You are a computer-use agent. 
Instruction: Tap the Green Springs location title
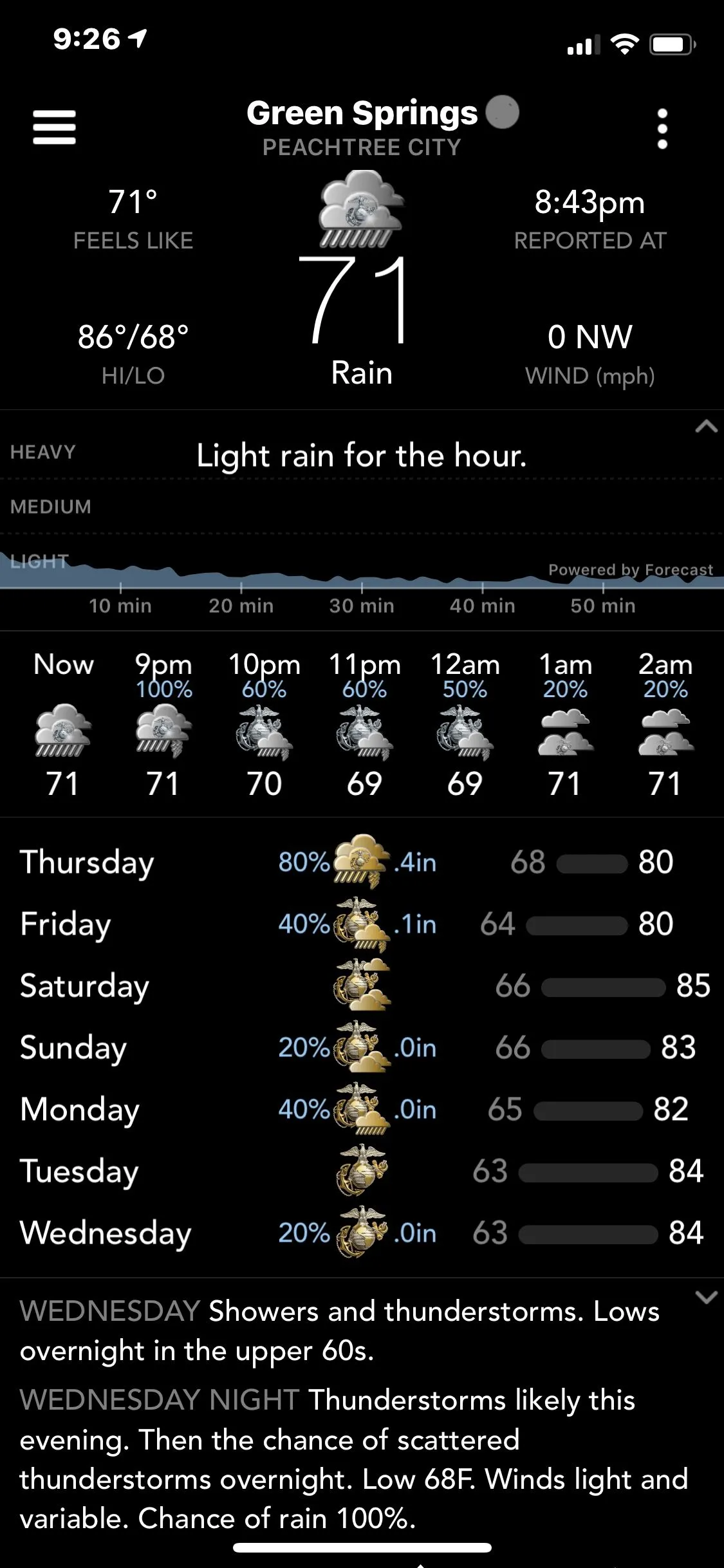(x=362, y=113)
